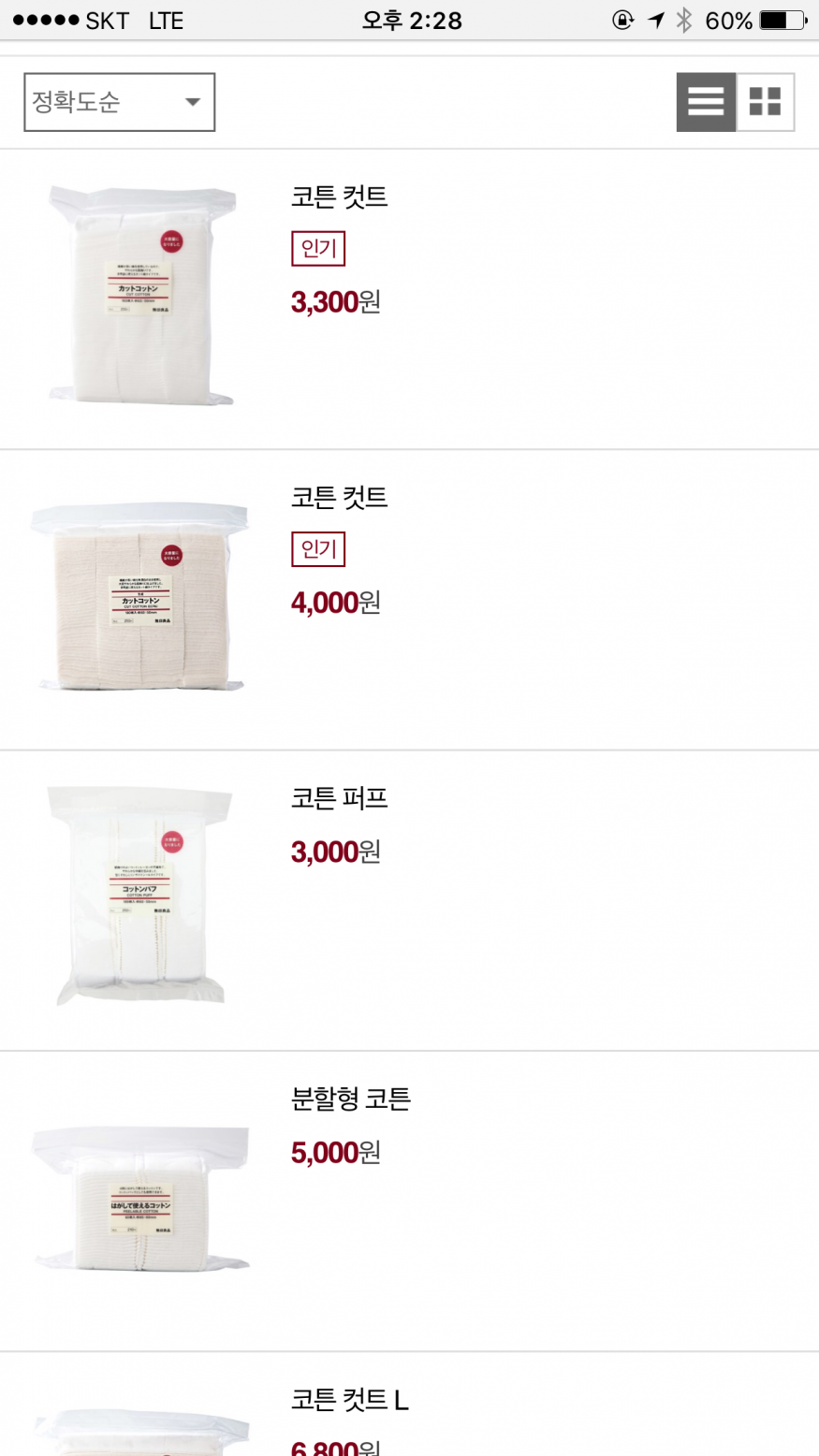Open the 코튼 컷트 product priced 3,300원
Screen dimensions: 819x1456
point(339,197)
